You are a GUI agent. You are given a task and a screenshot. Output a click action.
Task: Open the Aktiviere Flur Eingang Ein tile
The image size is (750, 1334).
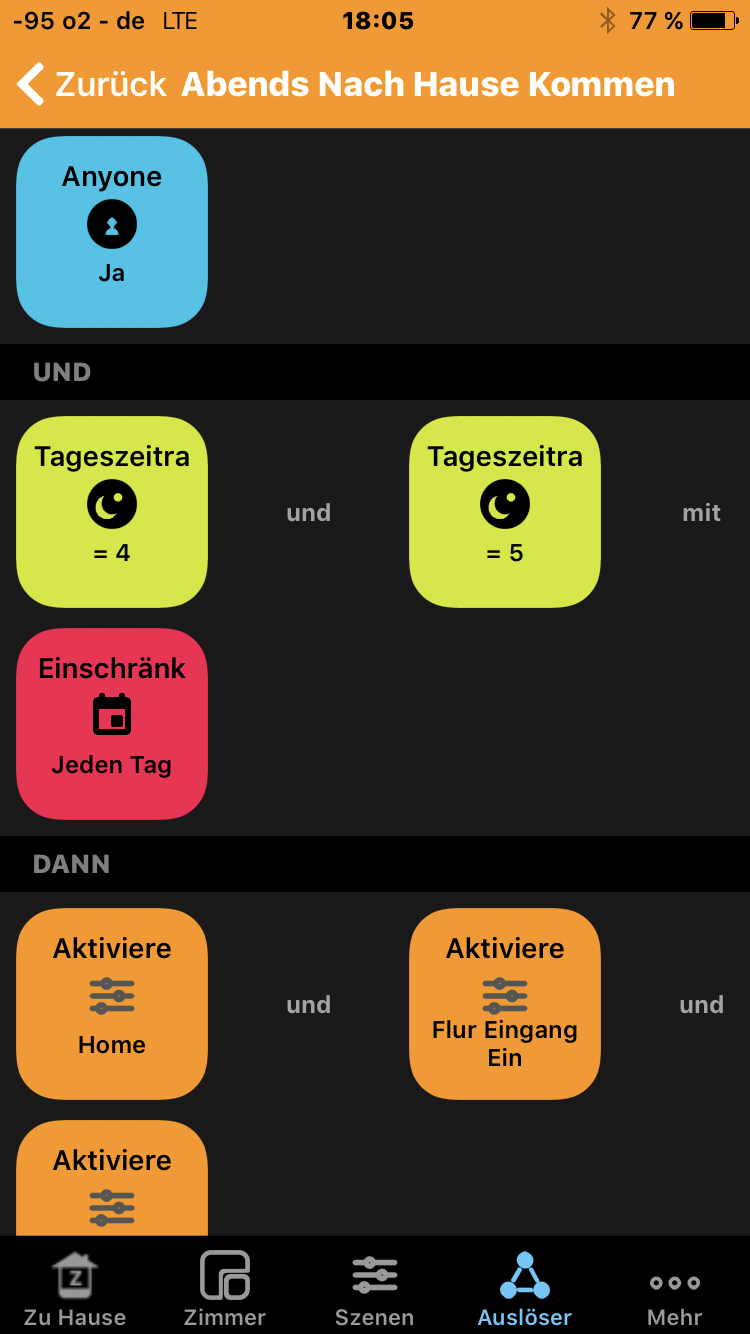click(505, 1004)
